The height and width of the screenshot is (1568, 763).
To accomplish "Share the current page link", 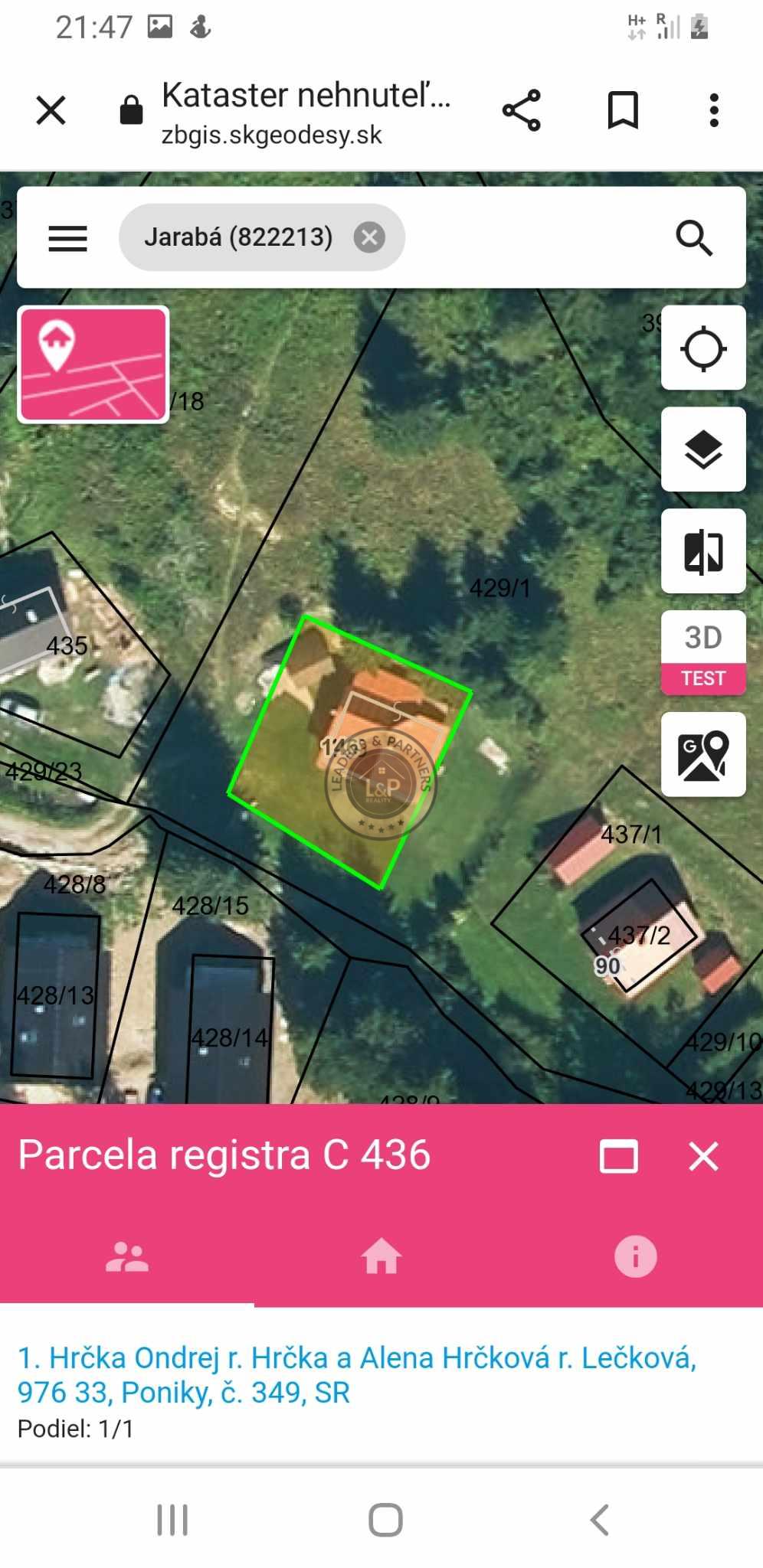I will (x=522, y=110).
